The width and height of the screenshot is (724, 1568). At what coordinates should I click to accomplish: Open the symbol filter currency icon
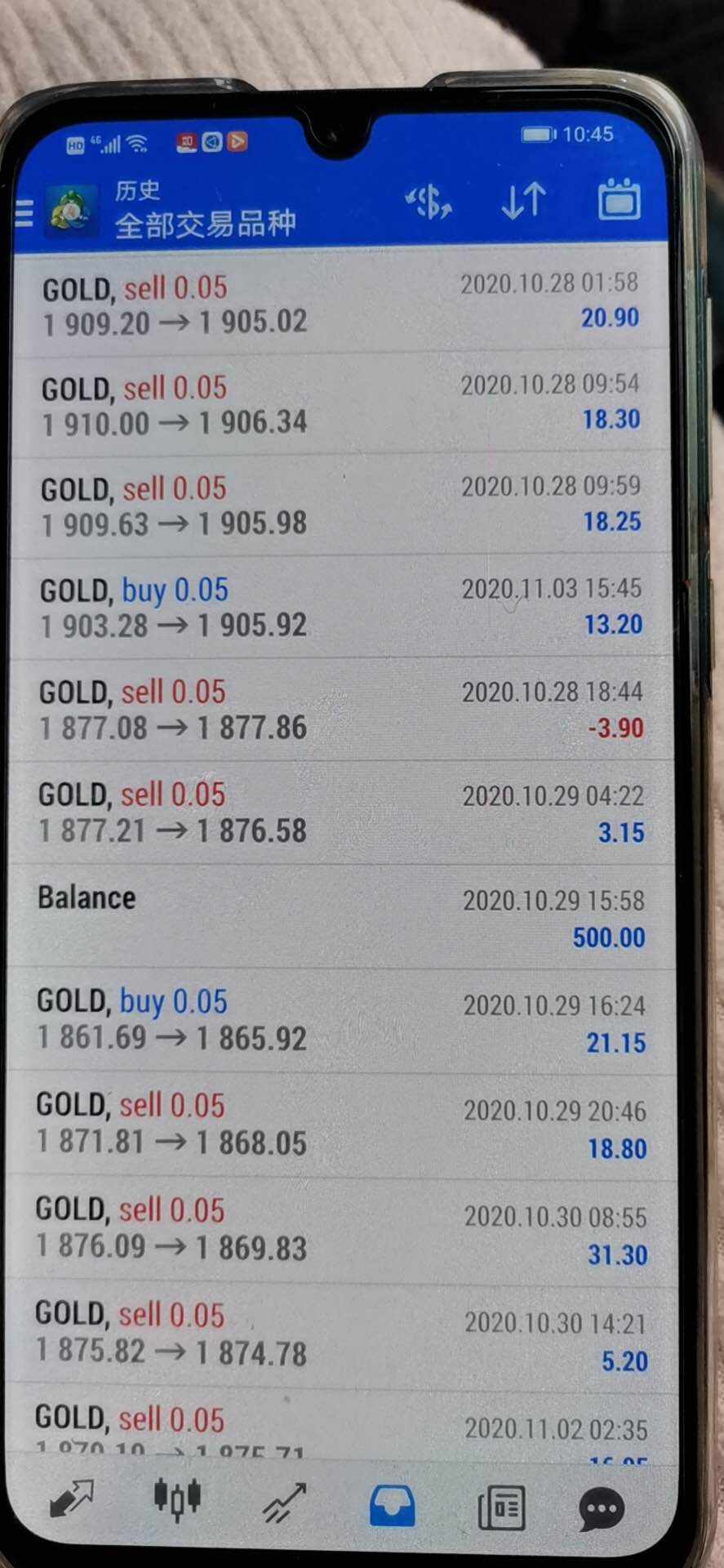[429, 202]
